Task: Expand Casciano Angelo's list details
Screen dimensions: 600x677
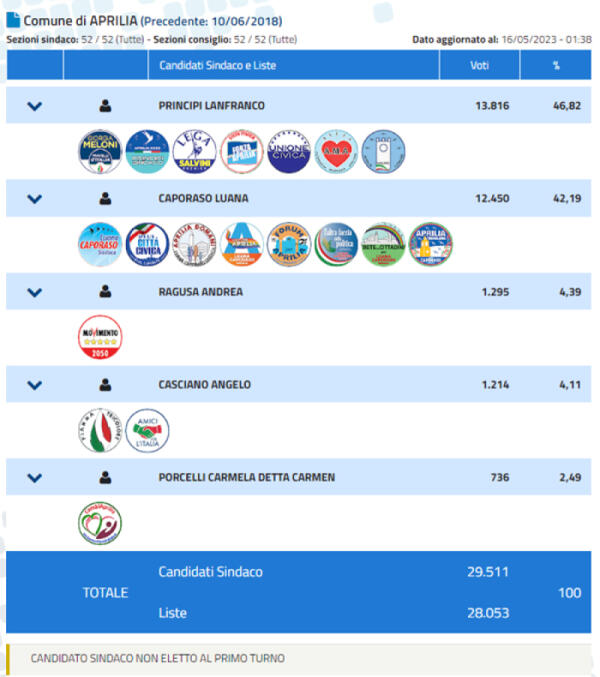Action: pyautogui.click(x=35, y=385)
